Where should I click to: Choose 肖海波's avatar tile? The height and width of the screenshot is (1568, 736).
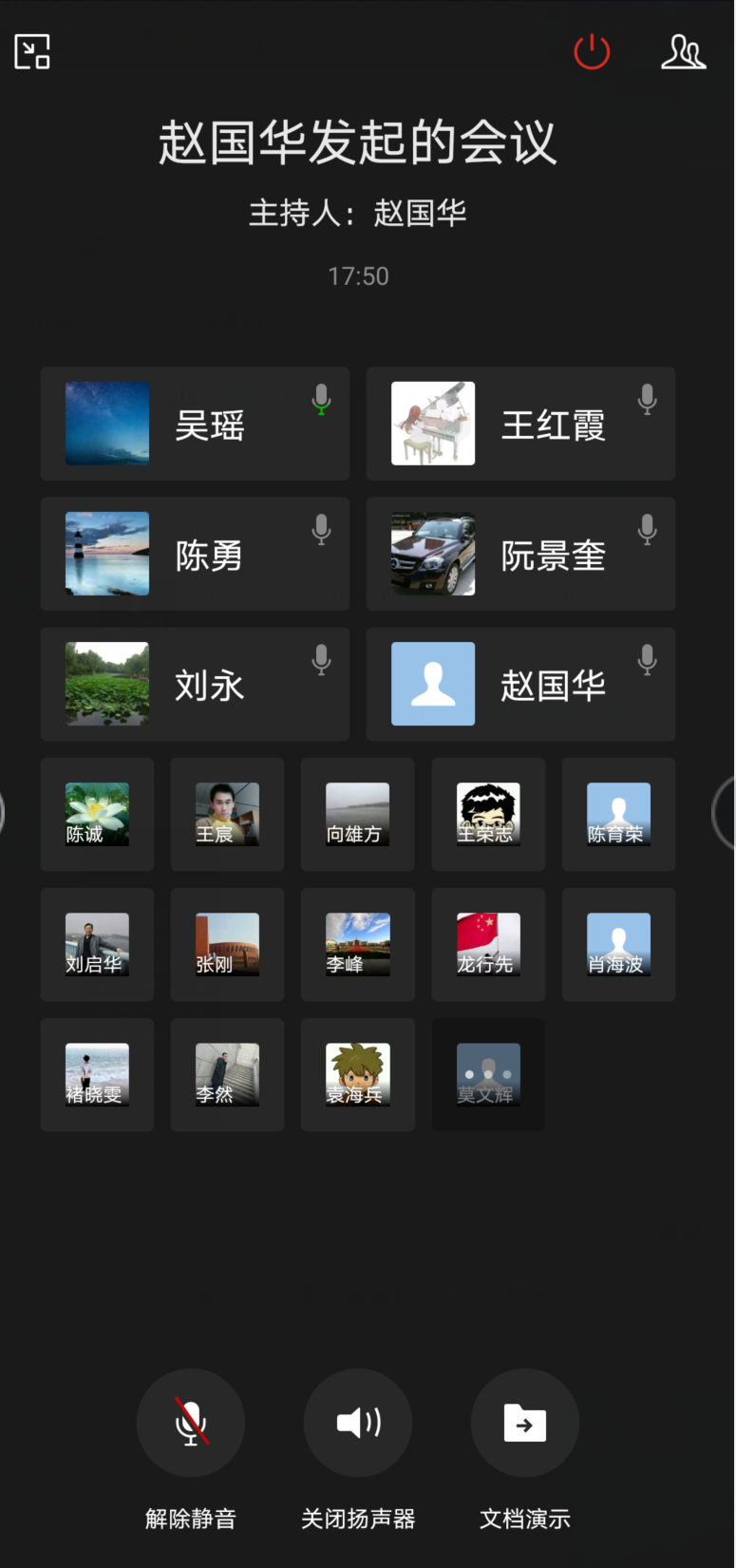coord(618,944)
